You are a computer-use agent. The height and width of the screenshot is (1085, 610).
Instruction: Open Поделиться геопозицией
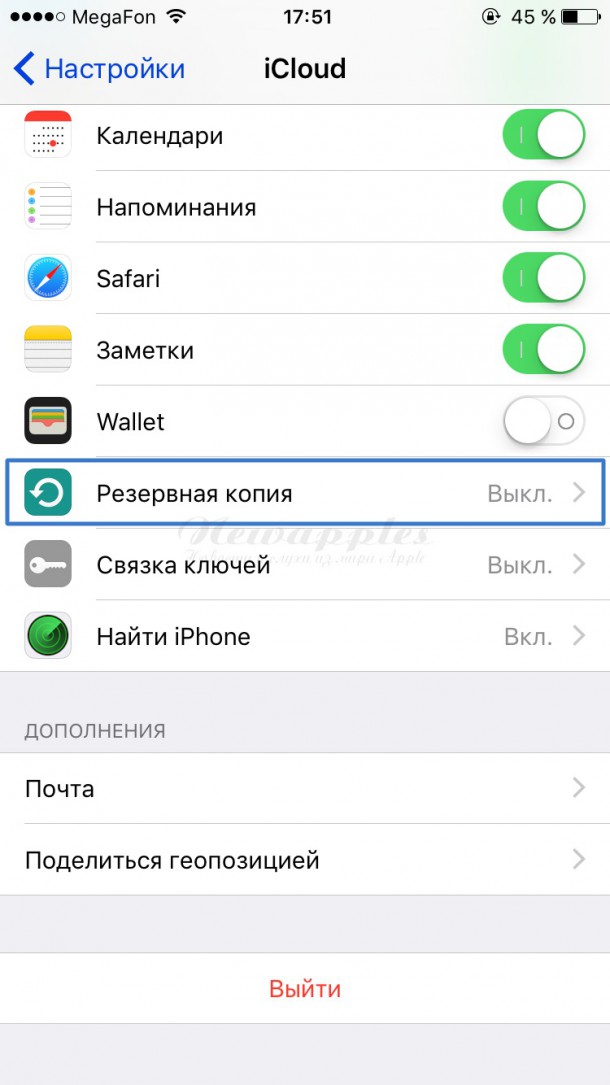click(x=305, y=860)
